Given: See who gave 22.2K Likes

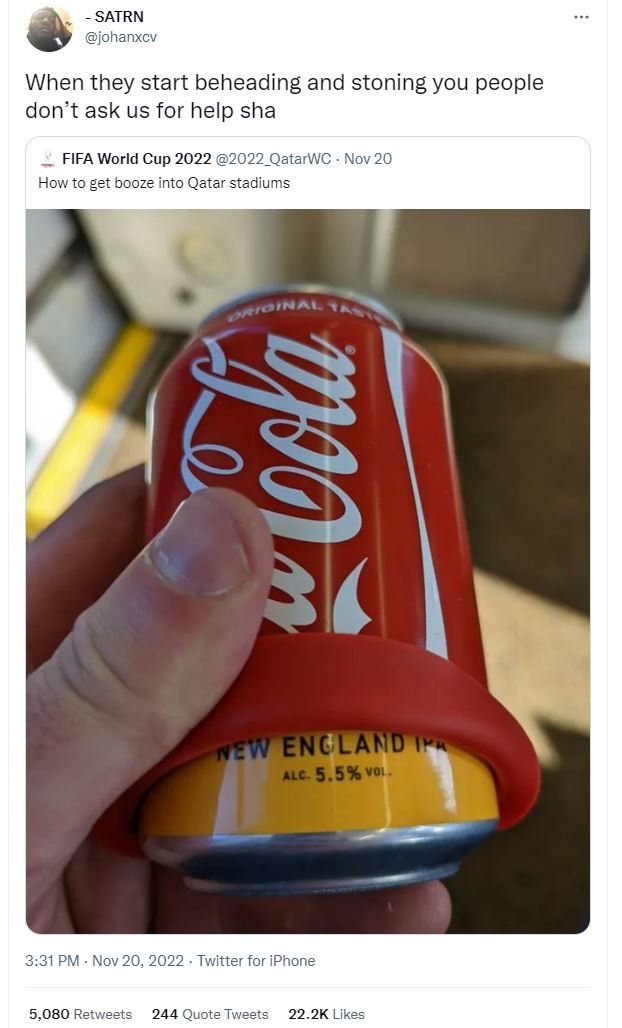Looking at the screenshot, I should point(326,1013).
